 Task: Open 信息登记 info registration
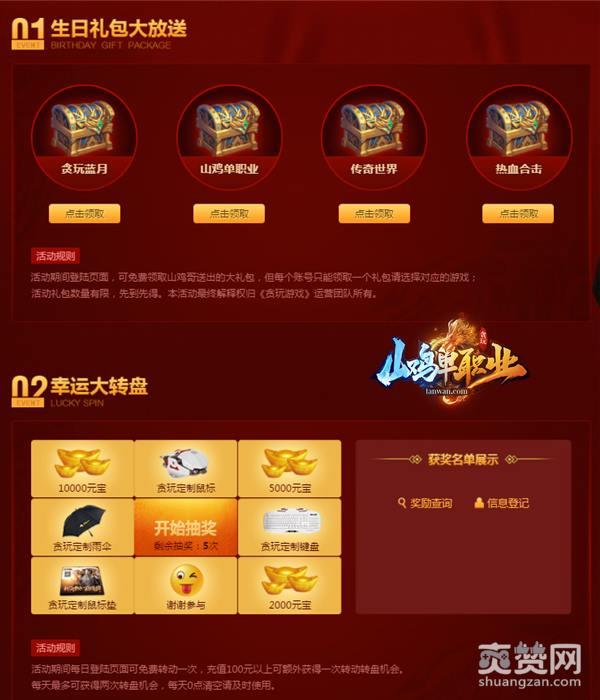502,503
